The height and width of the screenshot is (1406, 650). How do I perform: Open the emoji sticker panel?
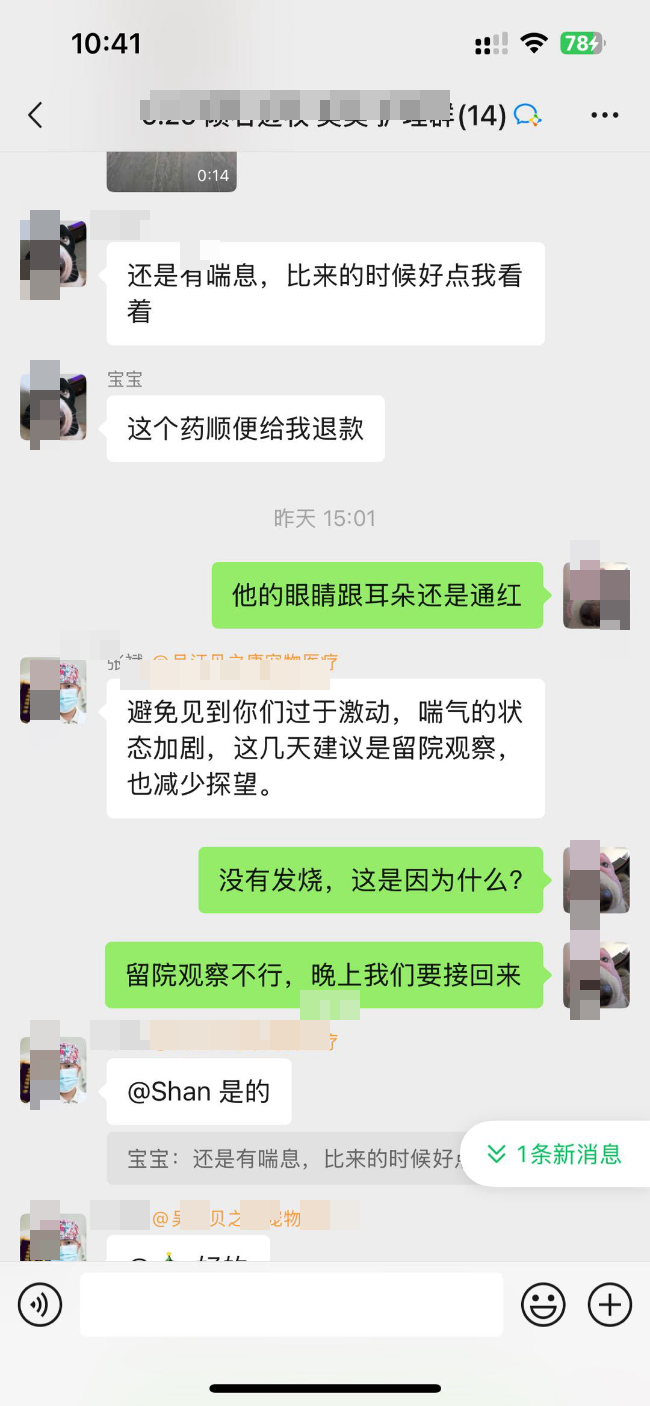pyautogui.click(x=543, y=1304)
